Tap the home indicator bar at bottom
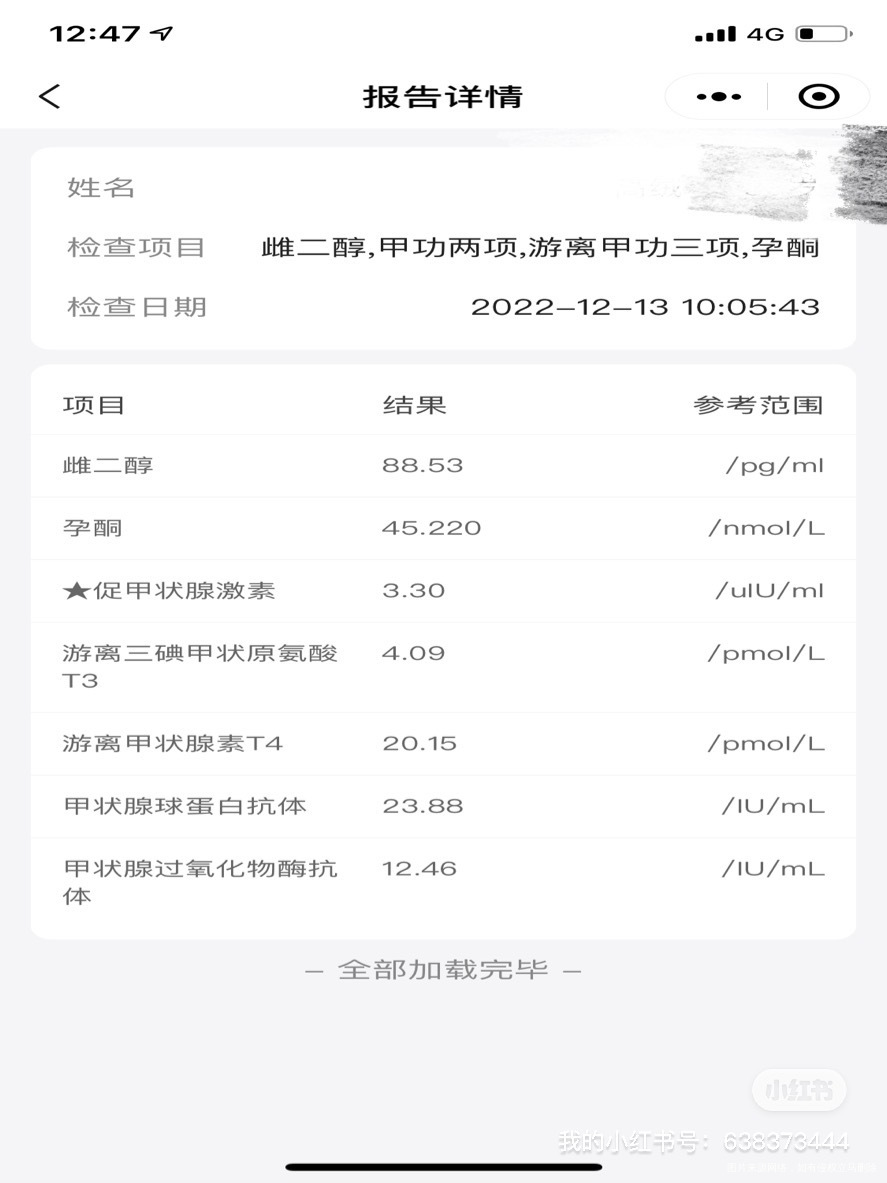The height and width of the screenshot is (1183, 887). pyautogui.click(x=443, y=1164)
